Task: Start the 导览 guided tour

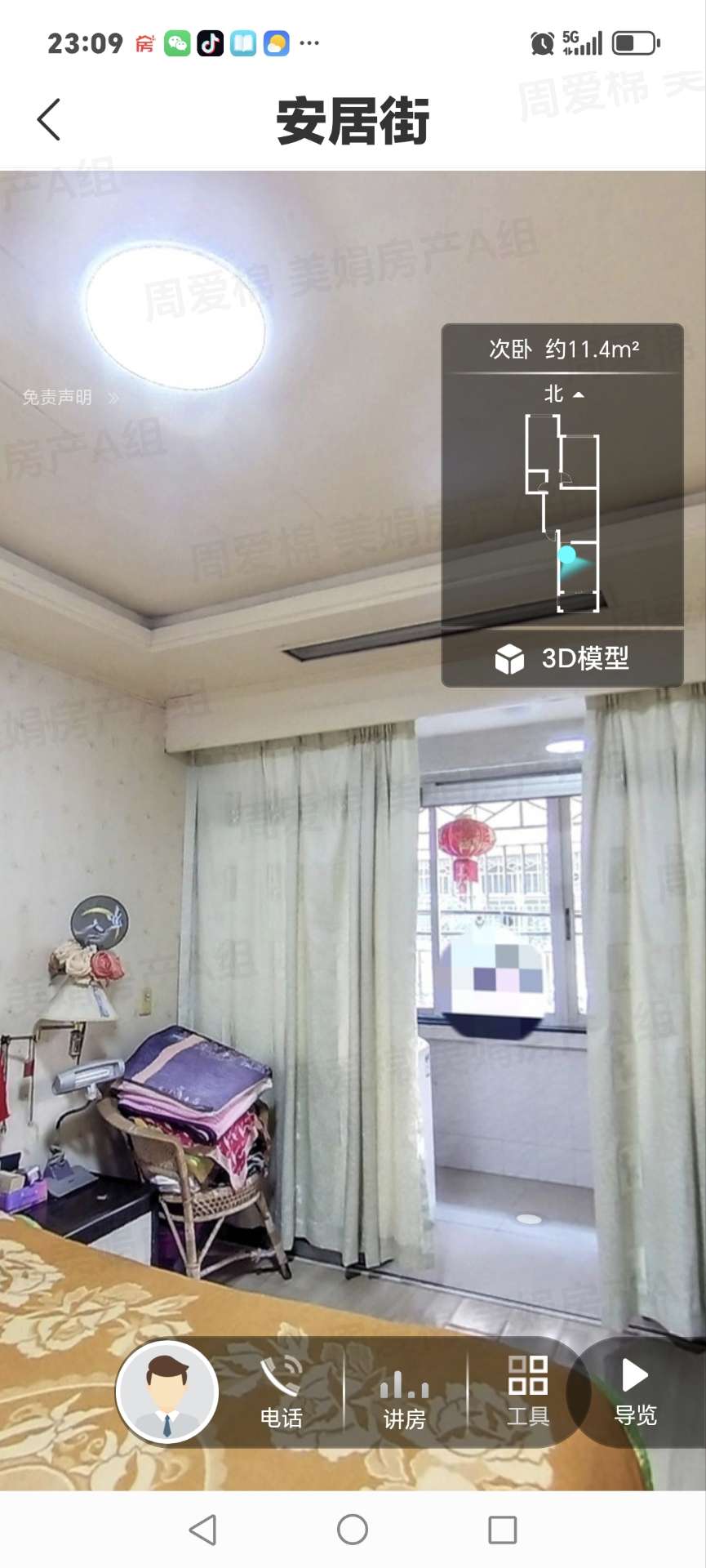Action: 635,1392
